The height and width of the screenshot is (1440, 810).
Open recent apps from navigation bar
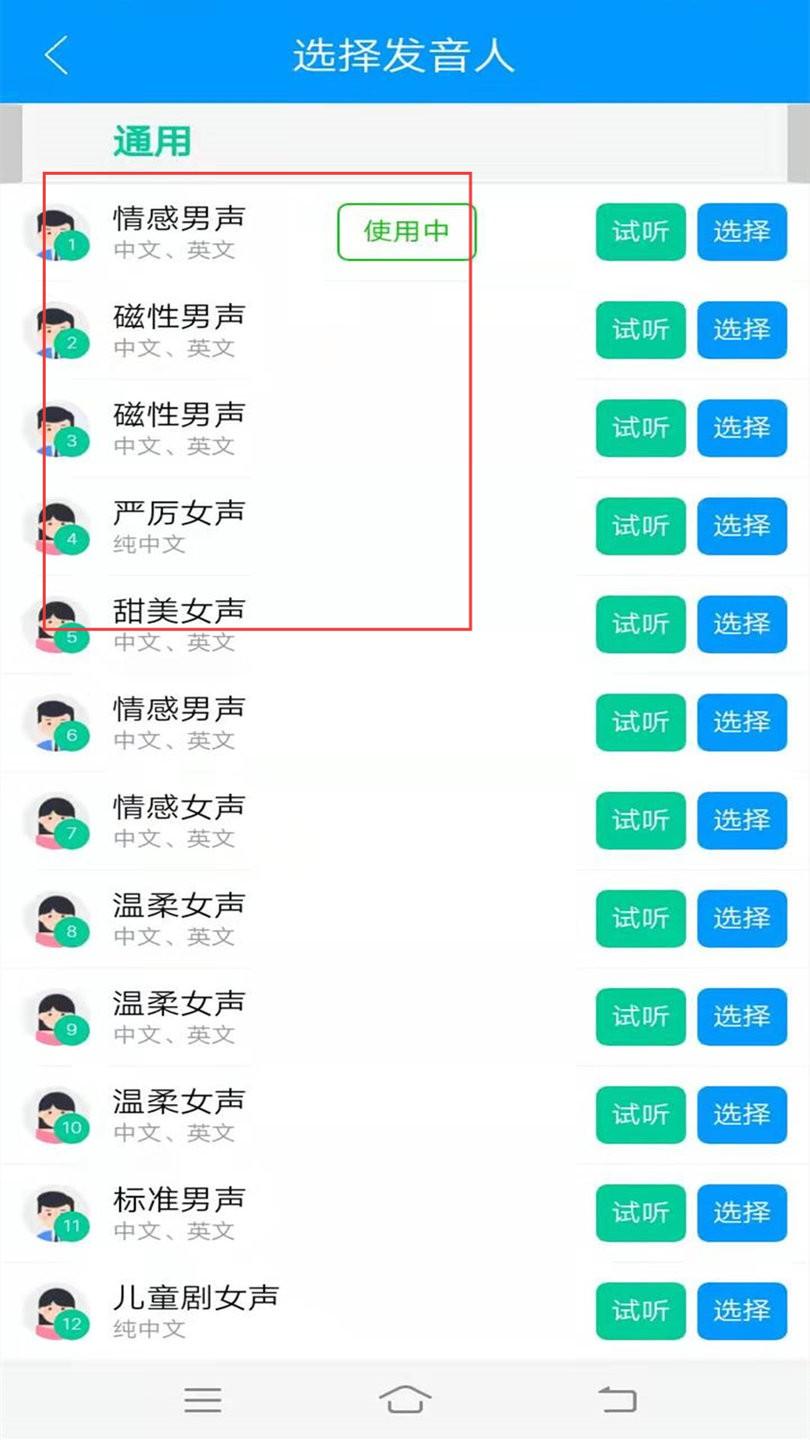(x=203, y=1399)
